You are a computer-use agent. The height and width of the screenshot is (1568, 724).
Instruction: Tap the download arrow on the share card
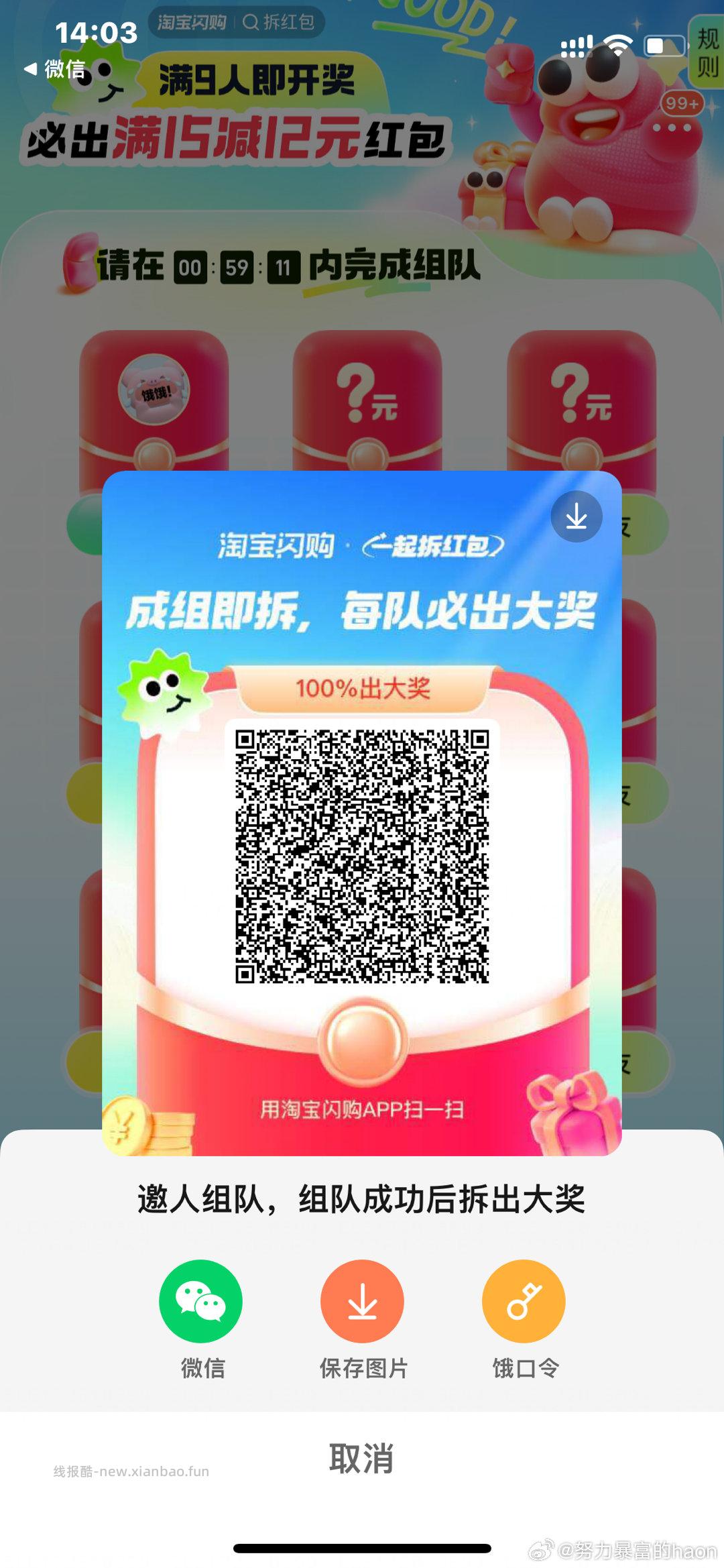(x=577, y=517)
